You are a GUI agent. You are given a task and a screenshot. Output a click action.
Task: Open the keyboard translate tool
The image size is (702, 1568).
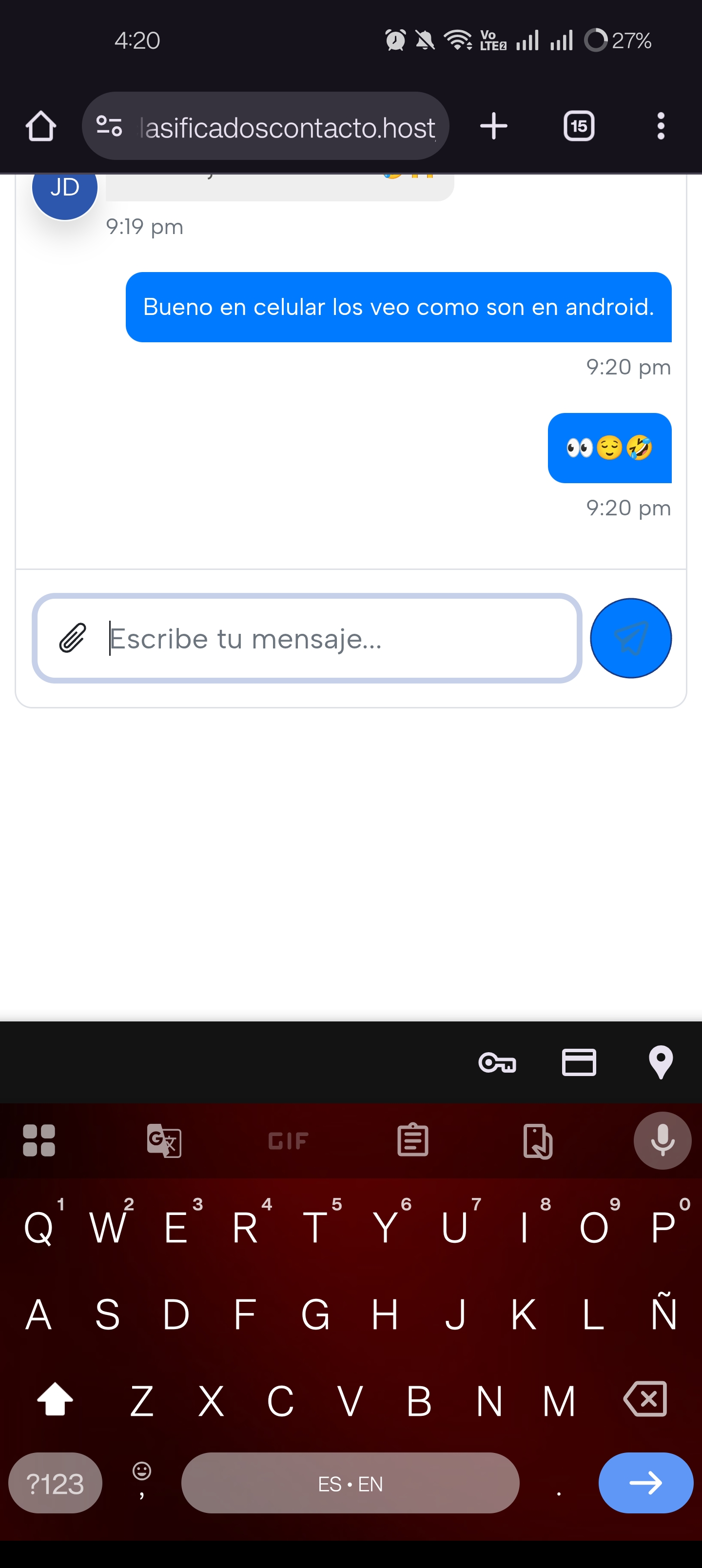click(x=164, y=1140)
